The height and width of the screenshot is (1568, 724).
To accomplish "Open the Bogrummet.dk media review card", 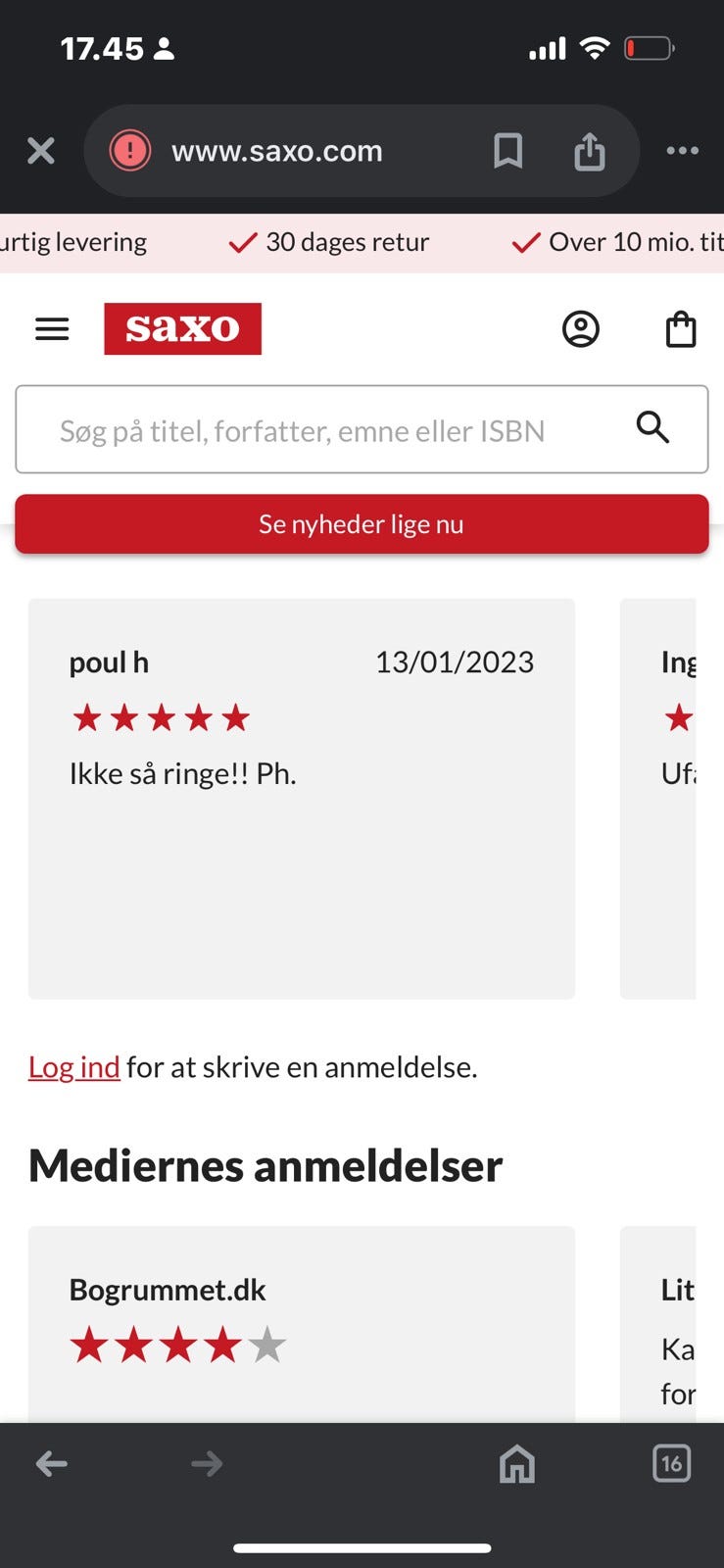I will pyautogui.click(x=301, y=1323).
